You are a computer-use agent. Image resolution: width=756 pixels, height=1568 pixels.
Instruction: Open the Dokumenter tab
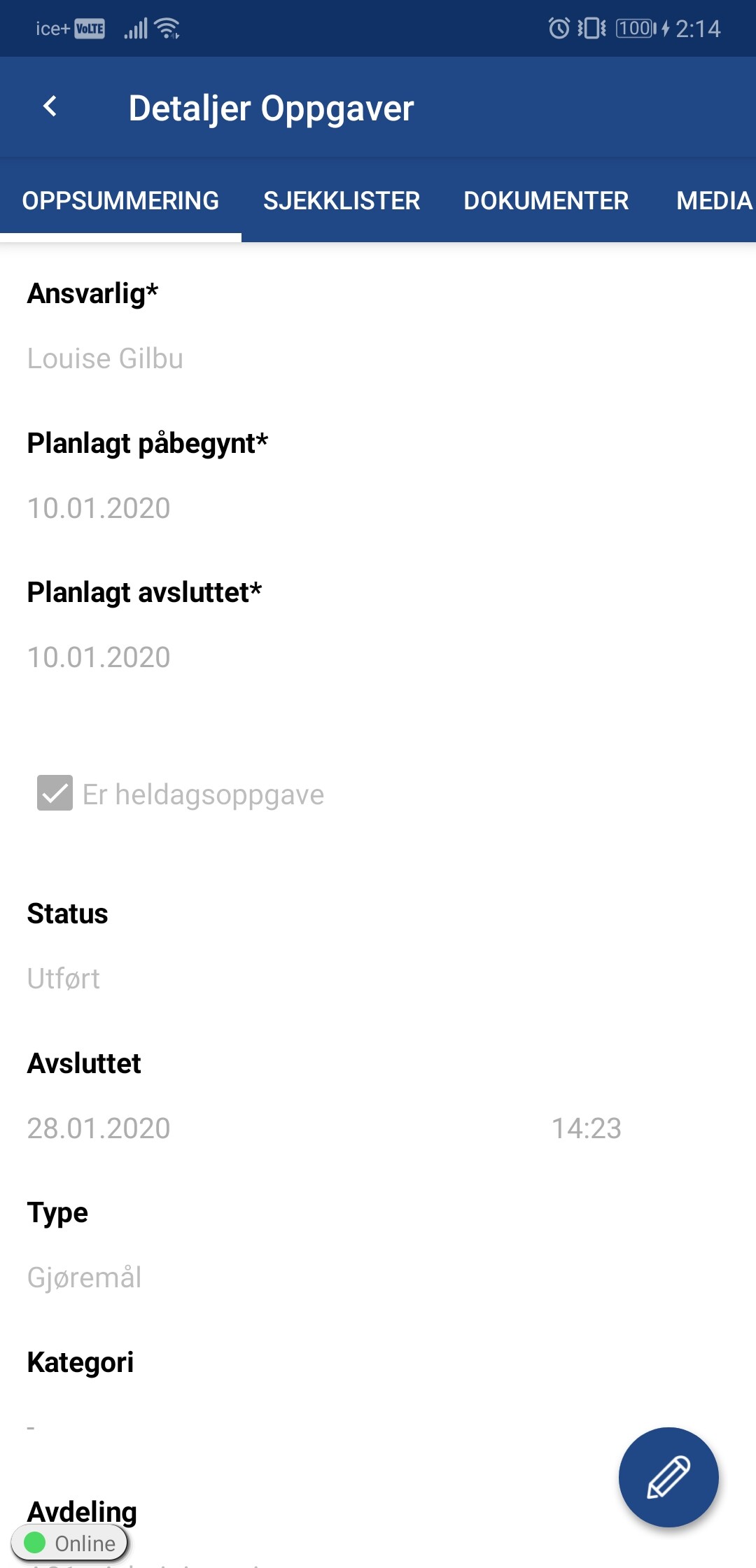click(545, 201)
